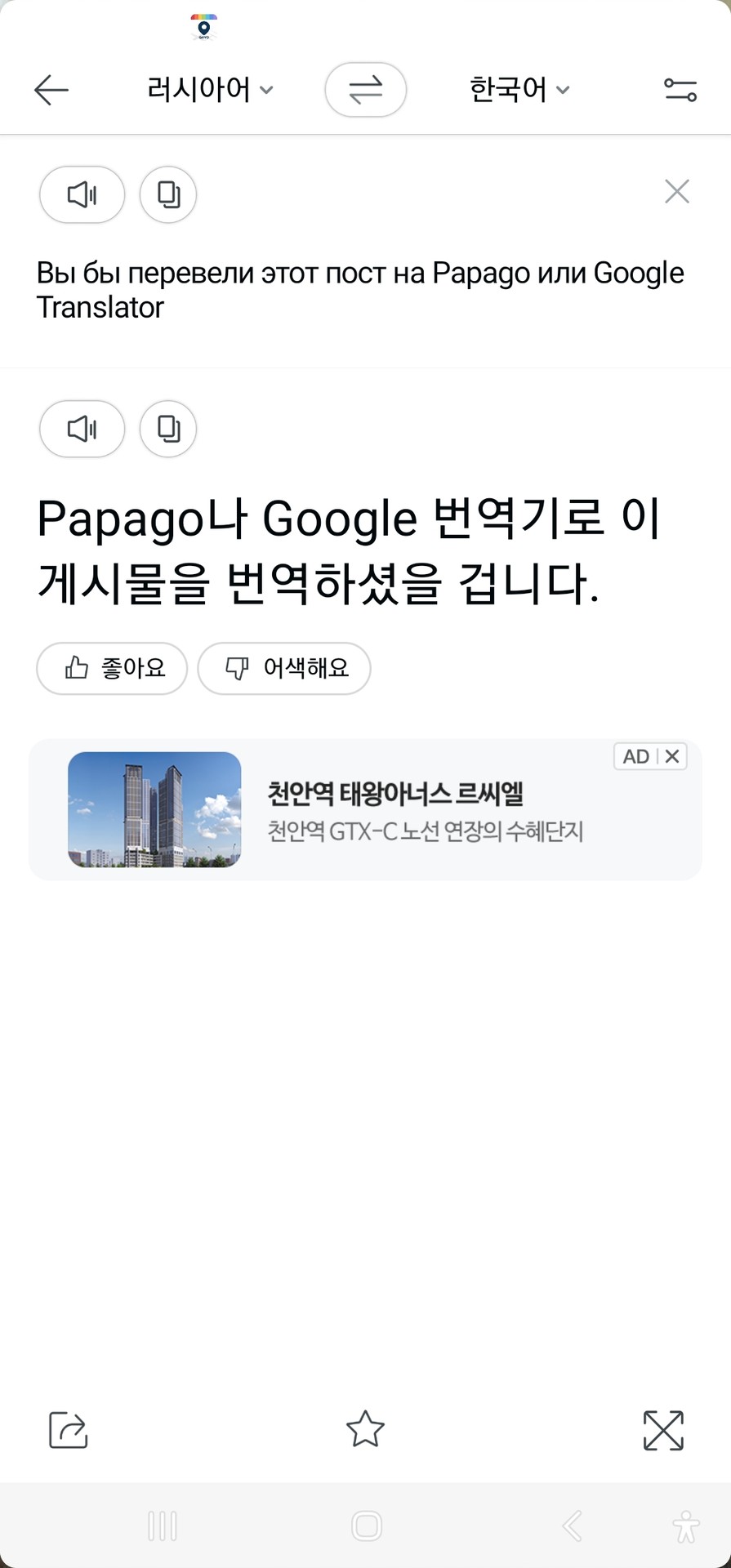The width and height of the screenshot is (731, 1568).
Task: Go back using the top arrow
Action: 51,90
